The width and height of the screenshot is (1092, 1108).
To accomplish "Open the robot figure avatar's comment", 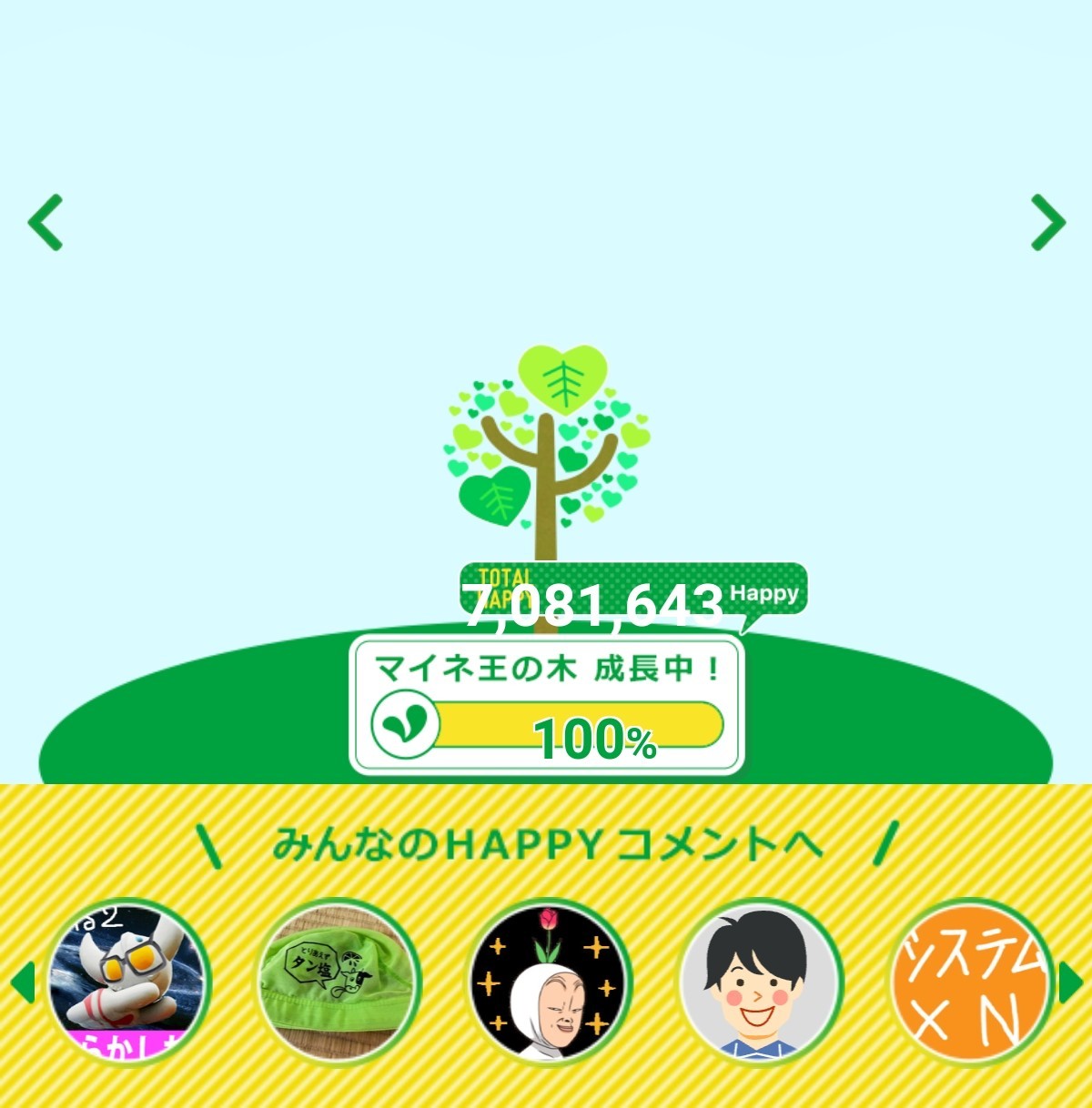I will pos(128,983).
